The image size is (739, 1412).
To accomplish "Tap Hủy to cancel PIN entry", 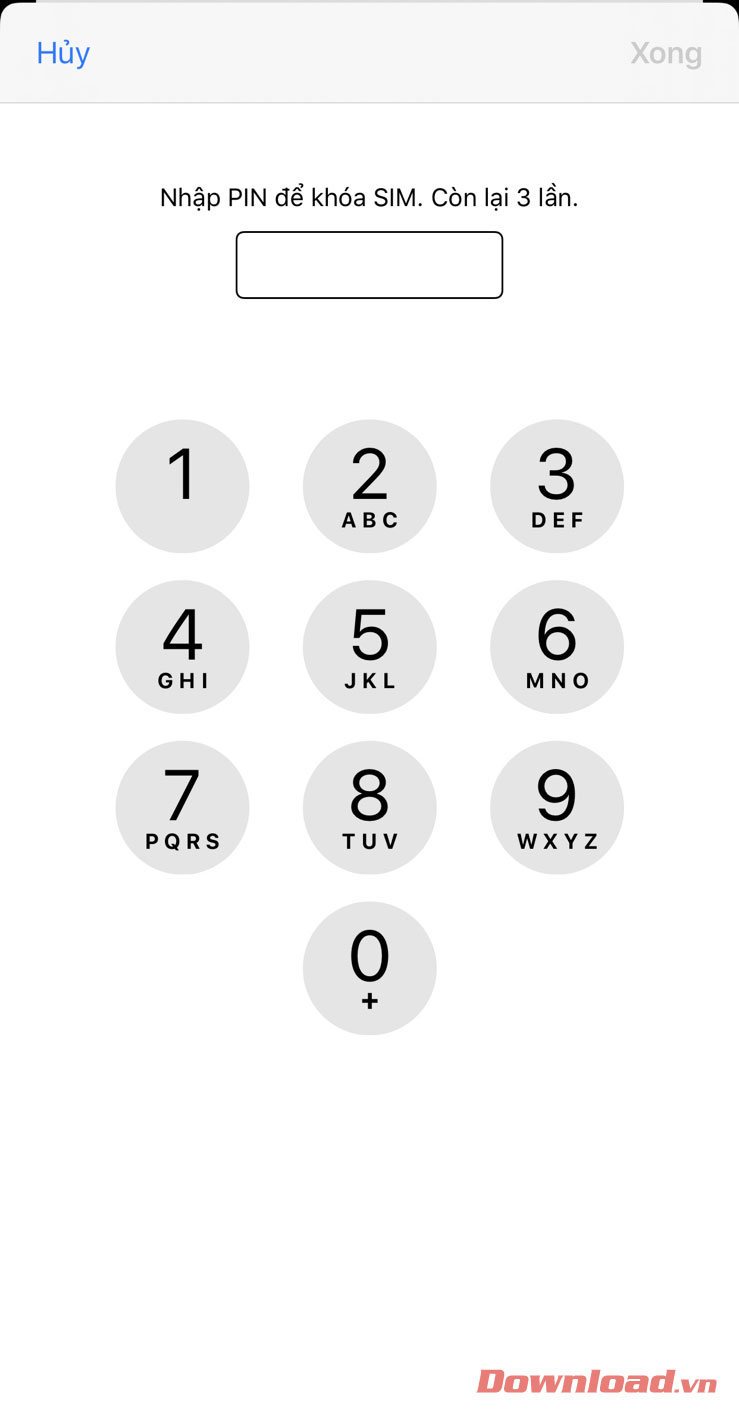I will pyautogui.click(x=63, y=53).
